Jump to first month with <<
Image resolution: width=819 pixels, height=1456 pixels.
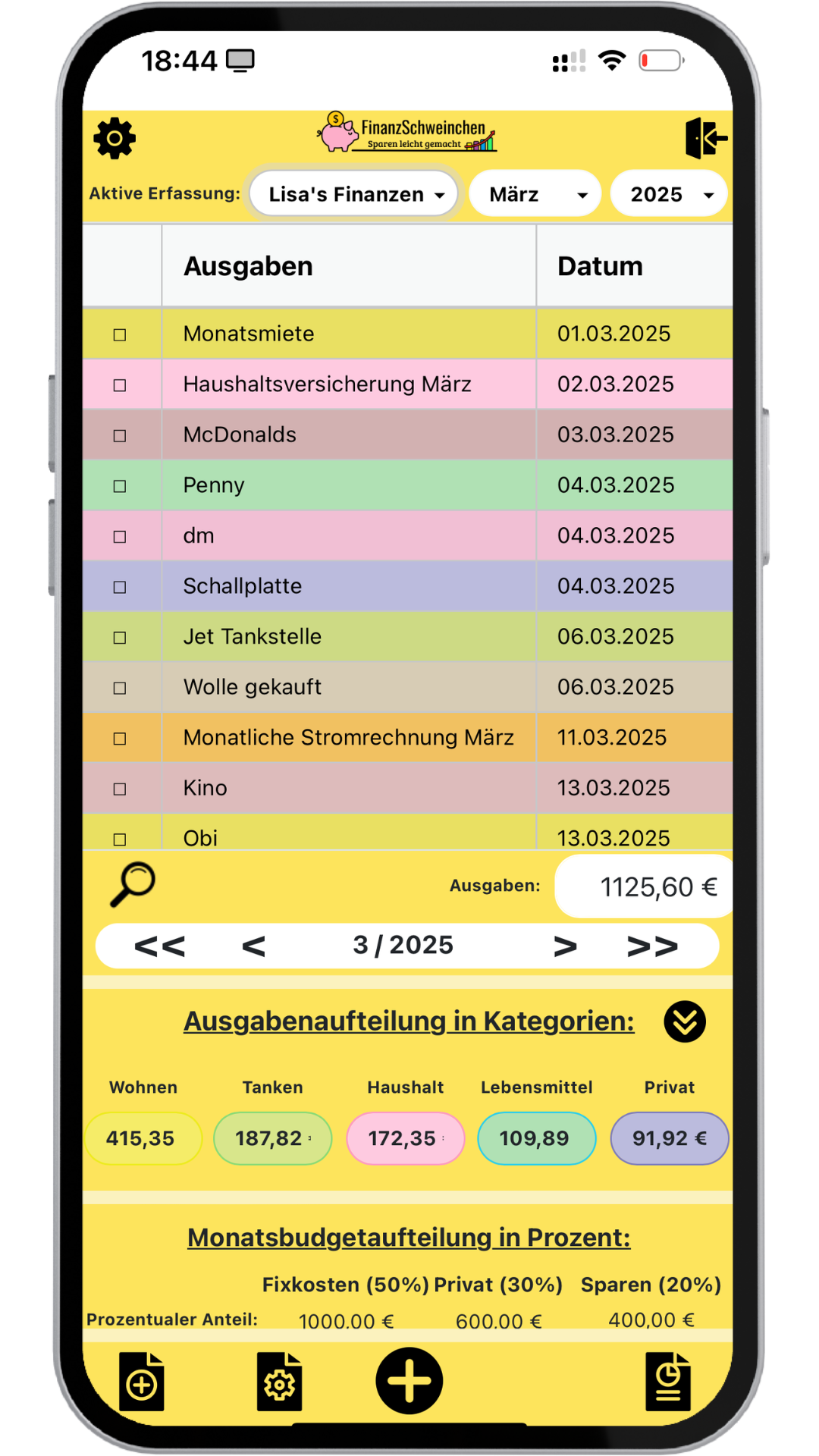[159, 946]
